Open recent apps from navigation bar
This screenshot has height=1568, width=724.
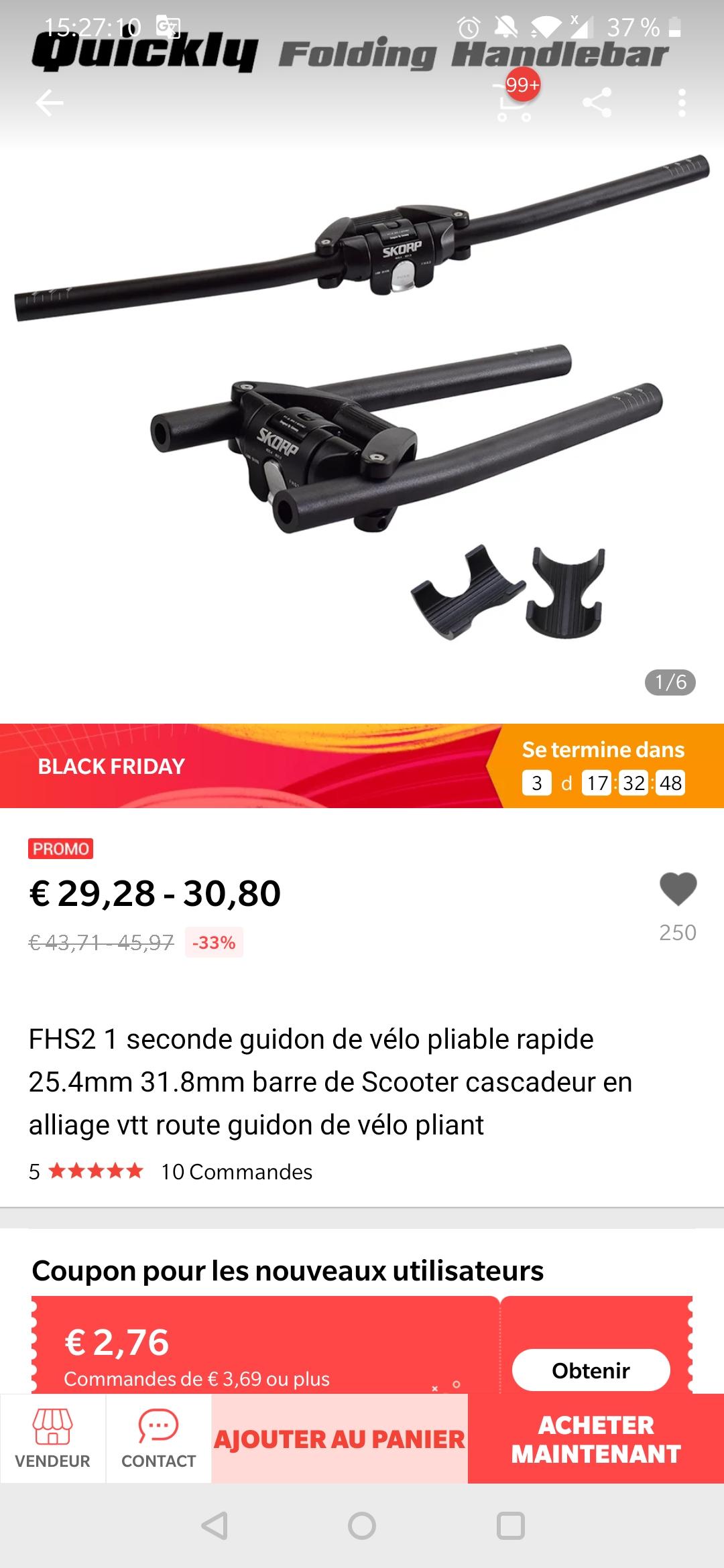(510, 1526)
